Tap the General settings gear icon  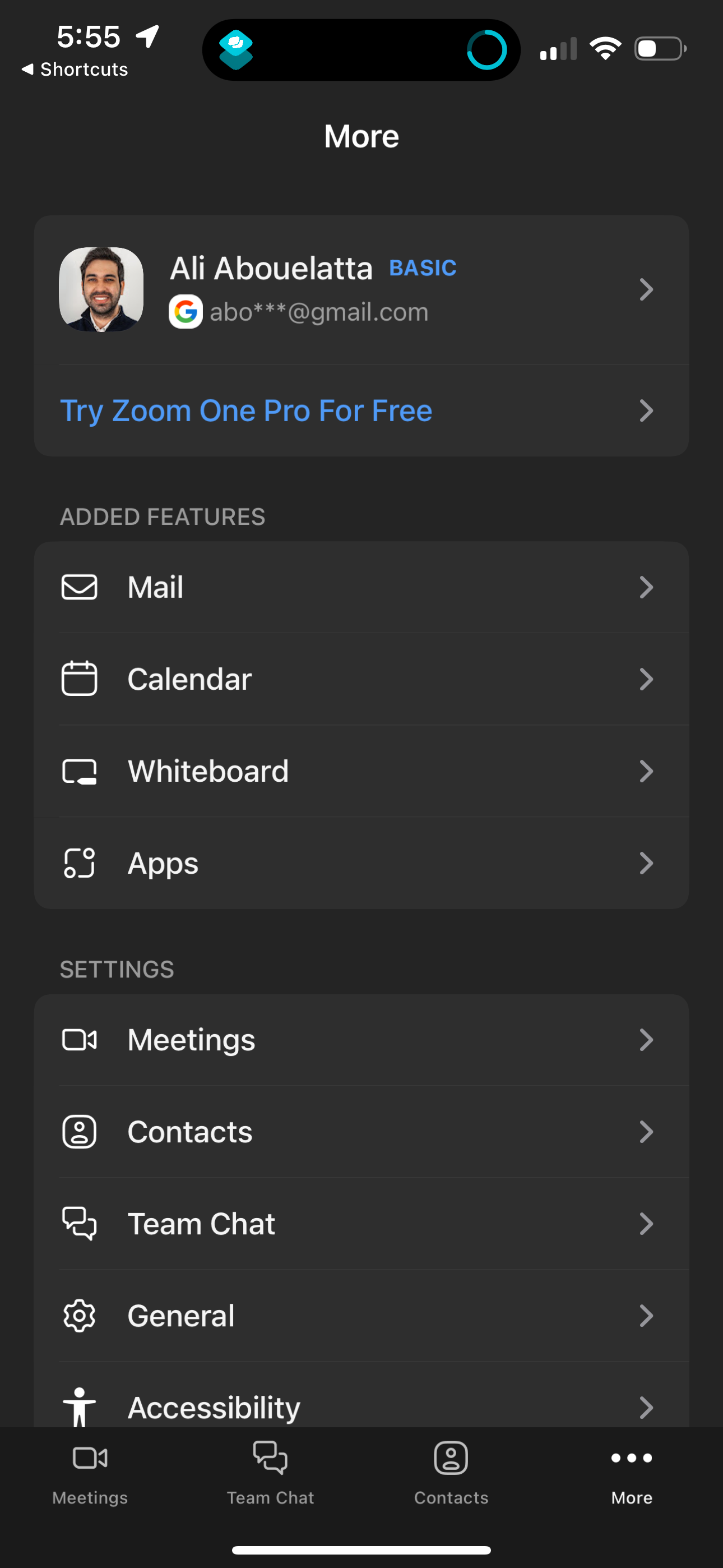tap(80, 1316)
